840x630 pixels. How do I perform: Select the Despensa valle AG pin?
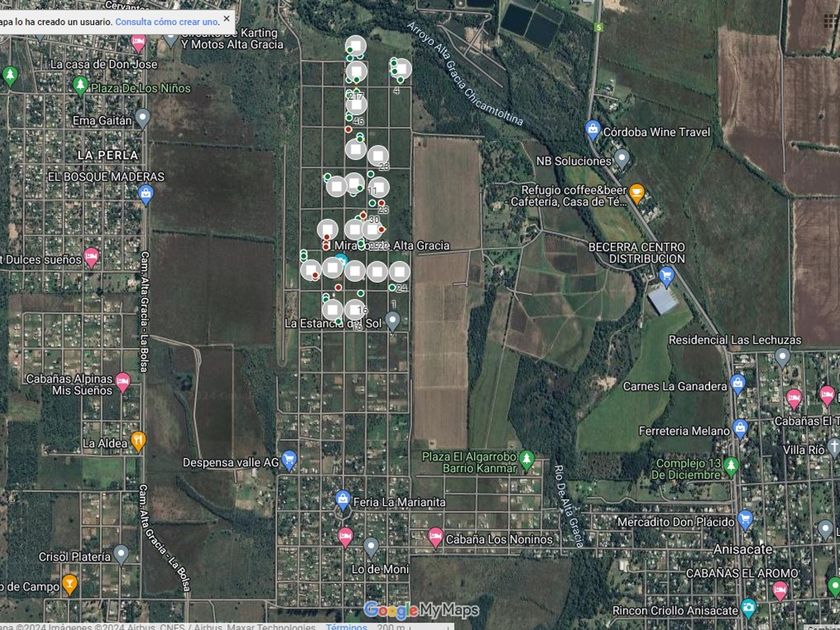click(289, 460)
